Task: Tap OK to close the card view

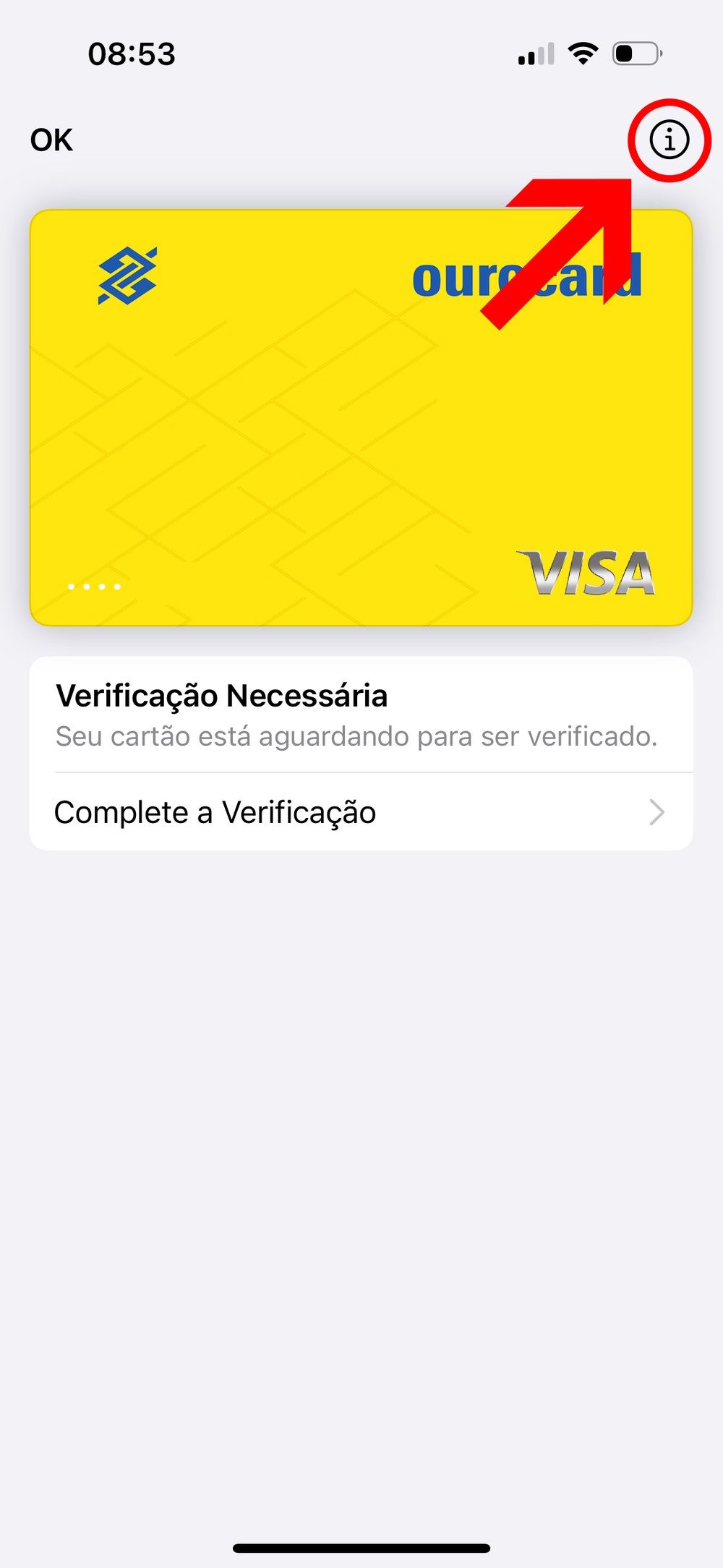Action: (x=51, y=140)
